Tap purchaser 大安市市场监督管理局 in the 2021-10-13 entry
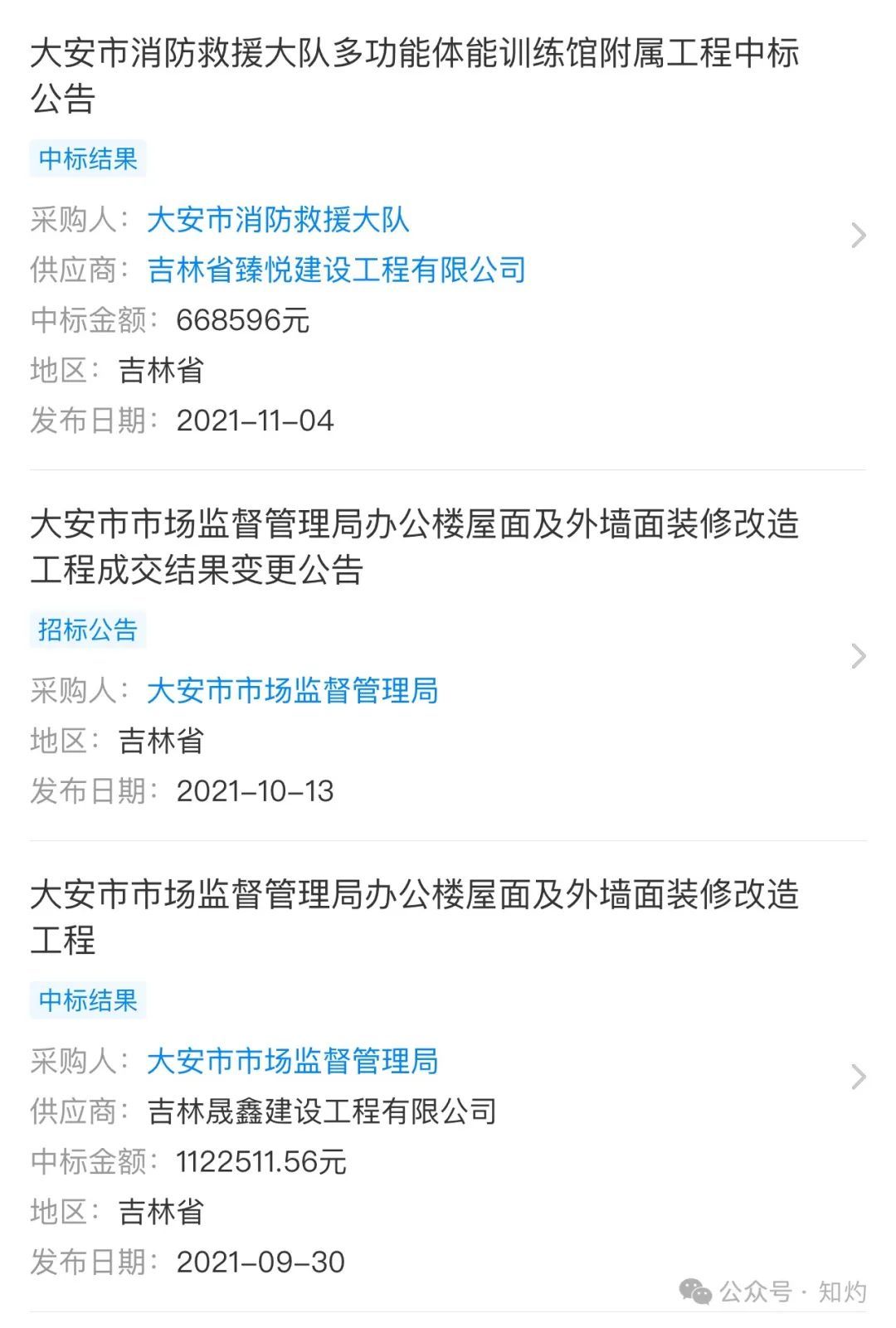Viewport: 896px width, 1328px height. point(292,690)
